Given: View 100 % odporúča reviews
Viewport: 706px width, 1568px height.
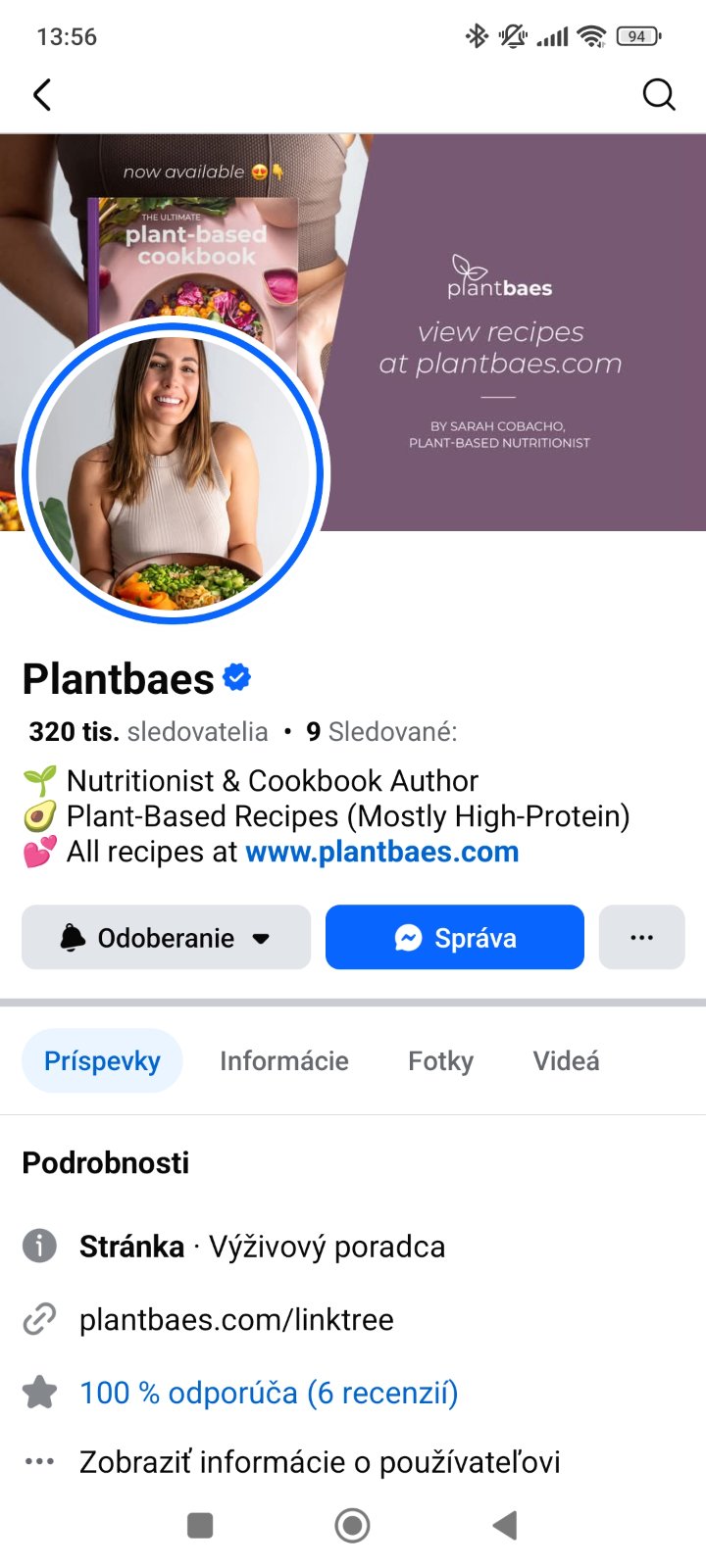Looking at the screenshot, I should pyautogui.click(x=269, y=1393).
